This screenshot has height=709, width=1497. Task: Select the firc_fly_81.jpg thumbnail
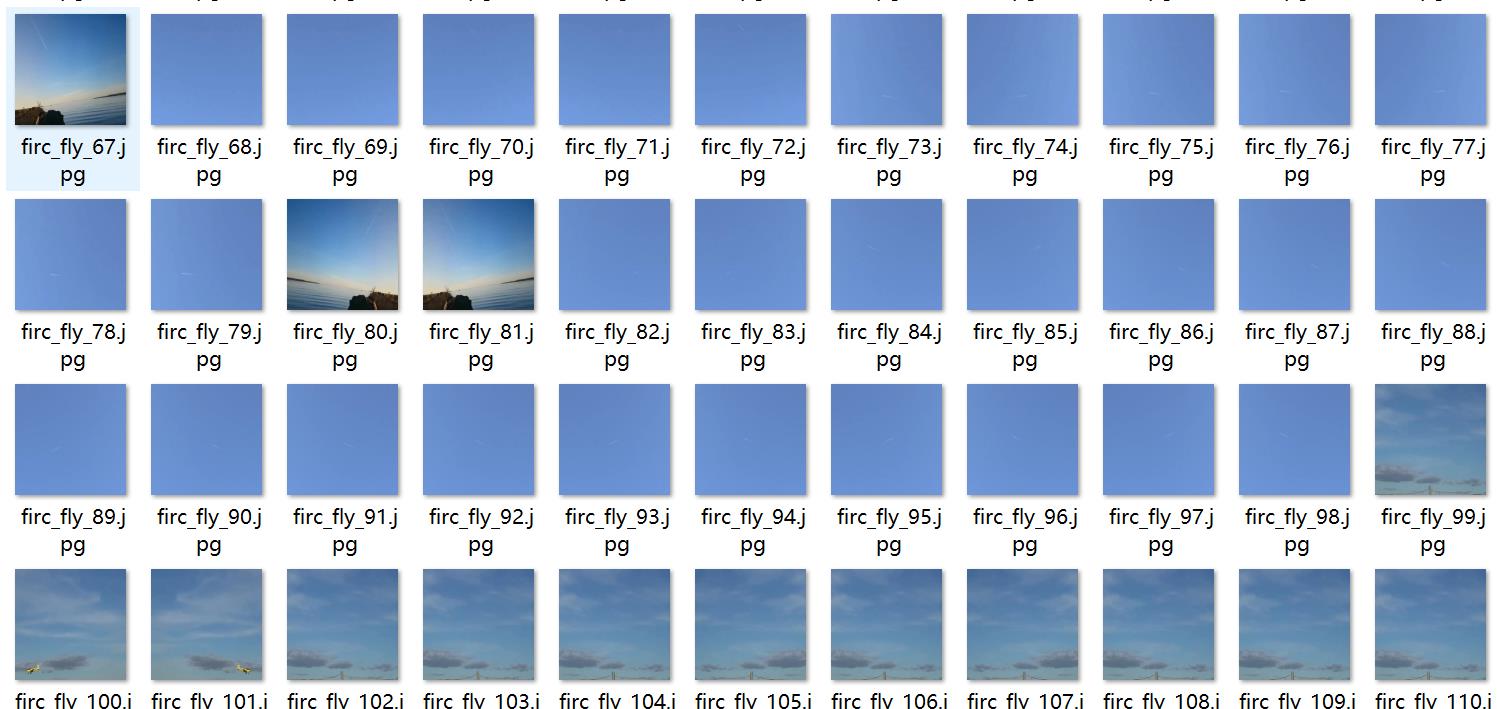click(x=479, y=255)
